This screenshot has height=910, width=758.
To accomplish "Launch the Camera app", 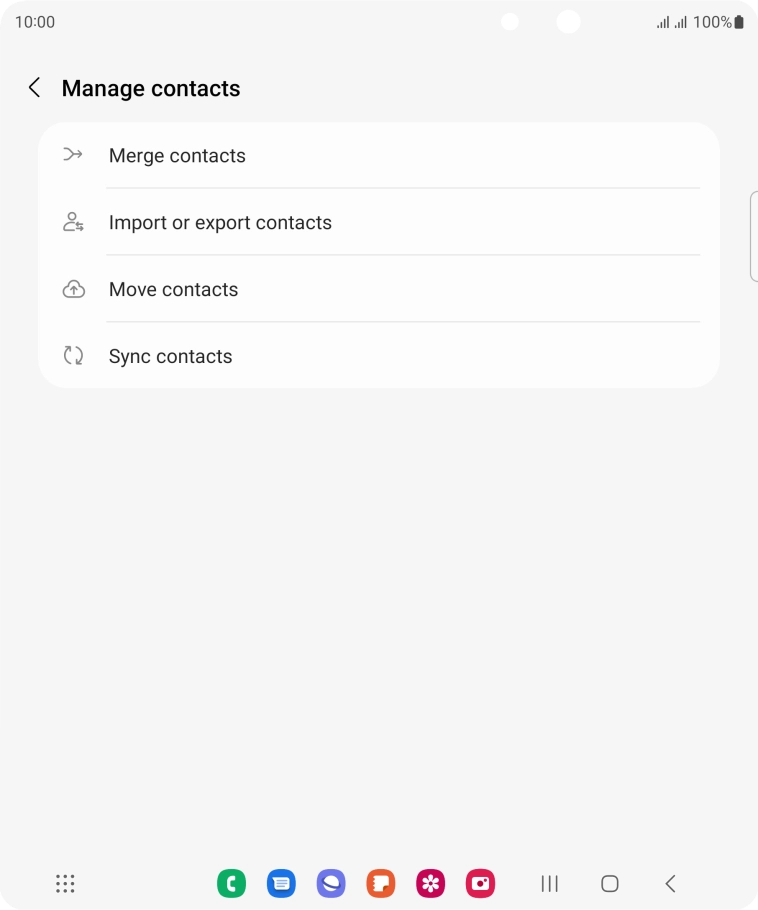I will pyautogui.click(x=480, y=883).
